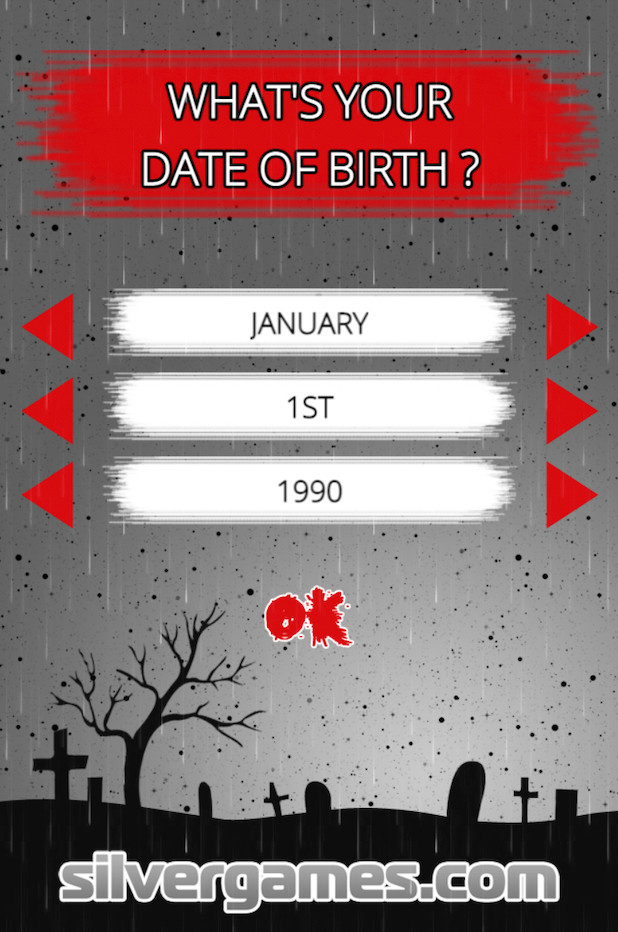Decrease the day from 1ST
The image size is (618, 932).
click(x=50, y=410)
